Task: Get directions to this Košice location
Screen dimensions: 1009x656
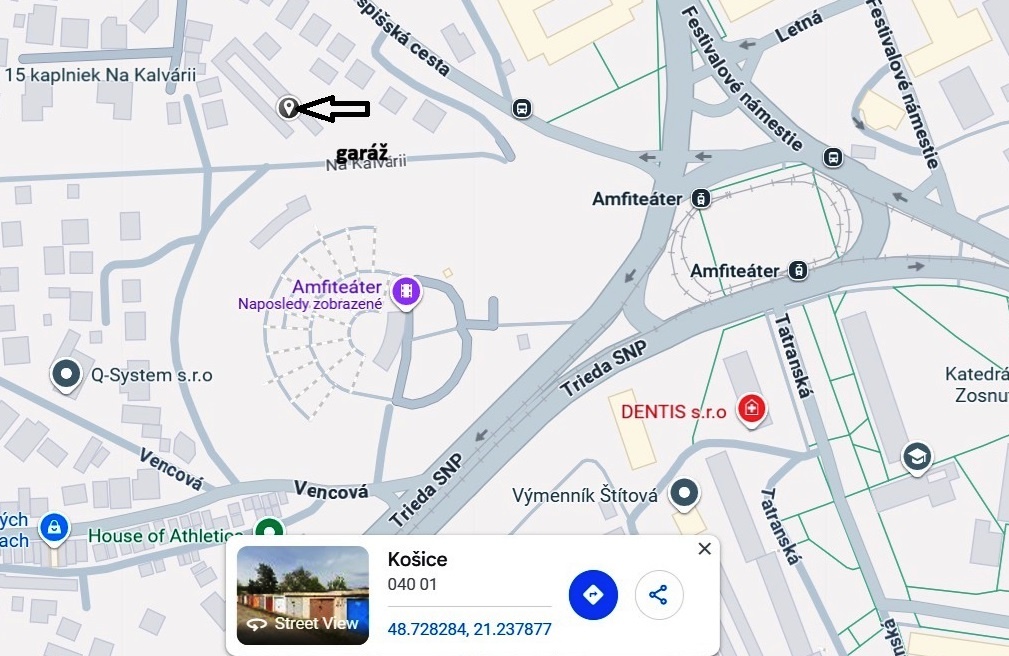Action: pos(593,595)
